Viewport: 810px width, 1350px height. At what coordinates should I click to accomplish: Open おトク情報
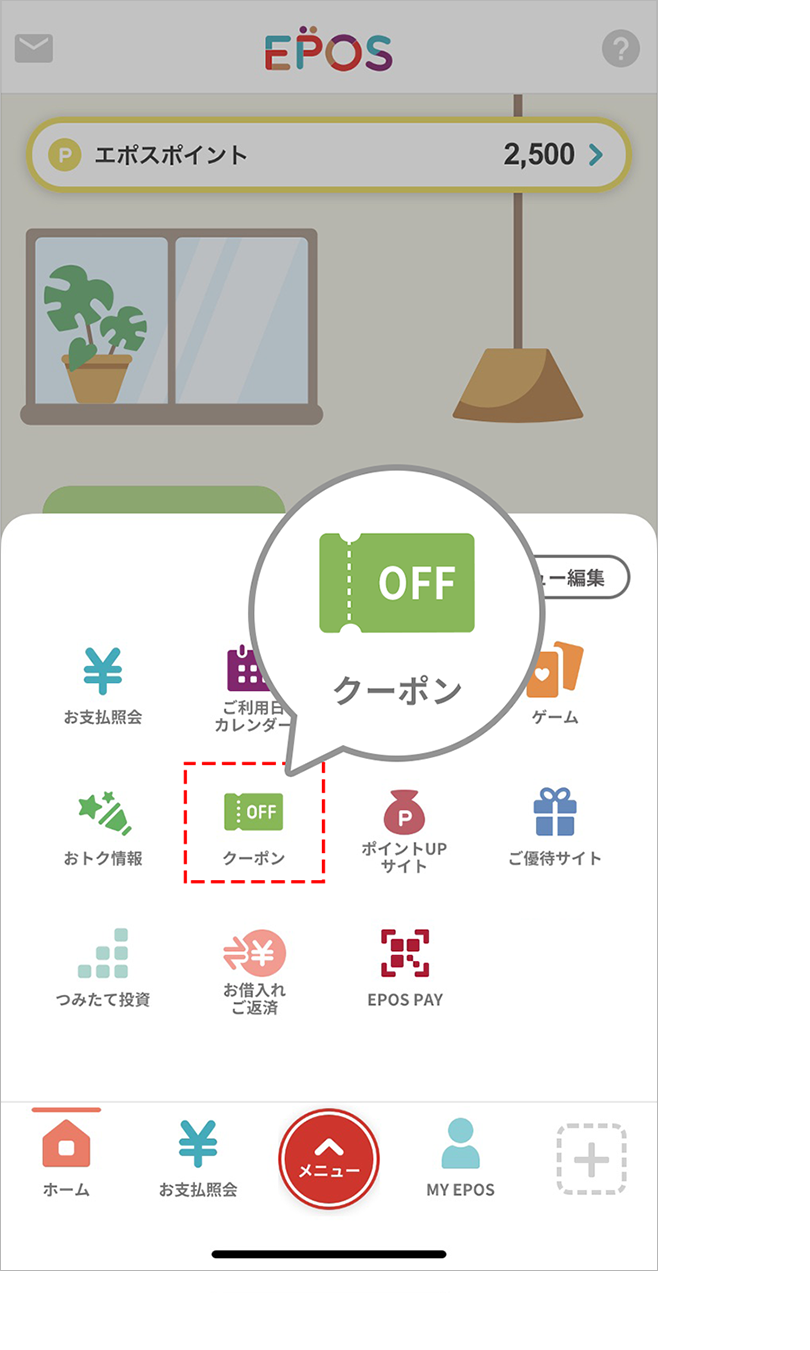103,828
